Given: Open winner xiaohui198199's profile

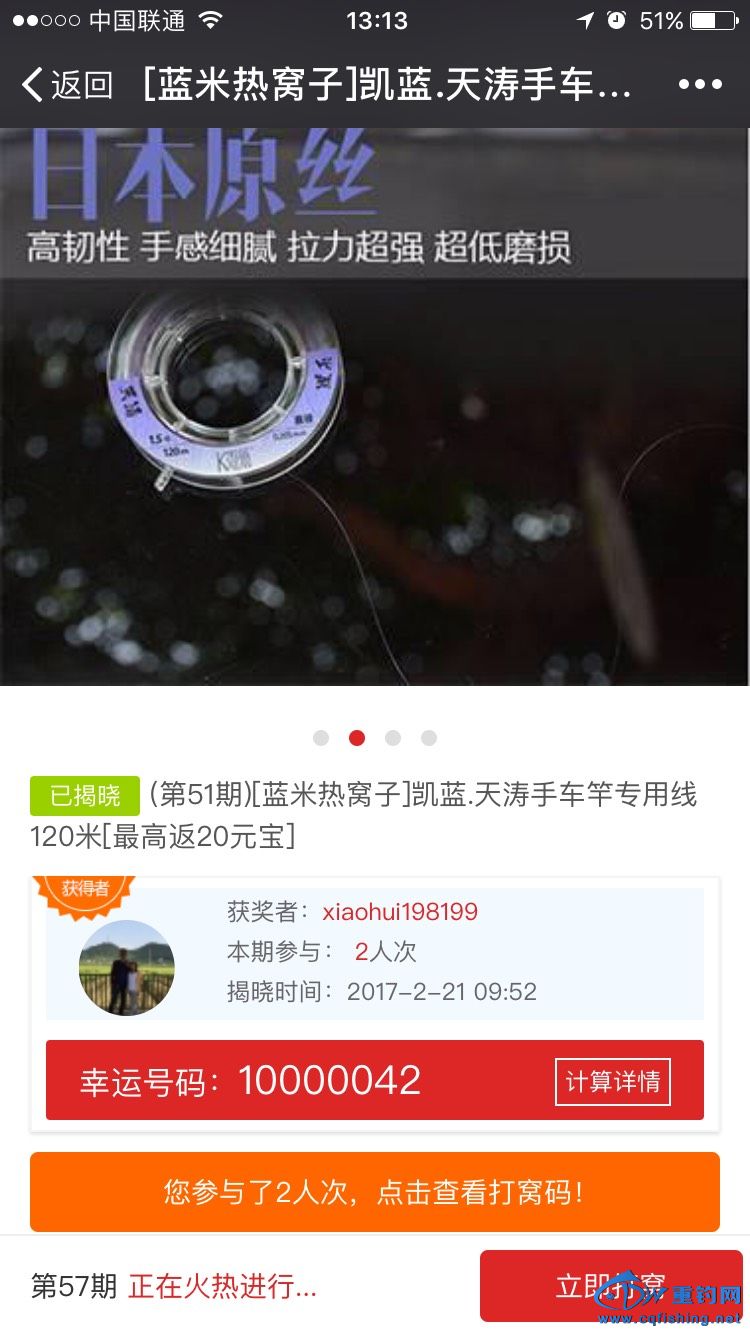Looking at the screenshot, I should [x=400, y=912].
